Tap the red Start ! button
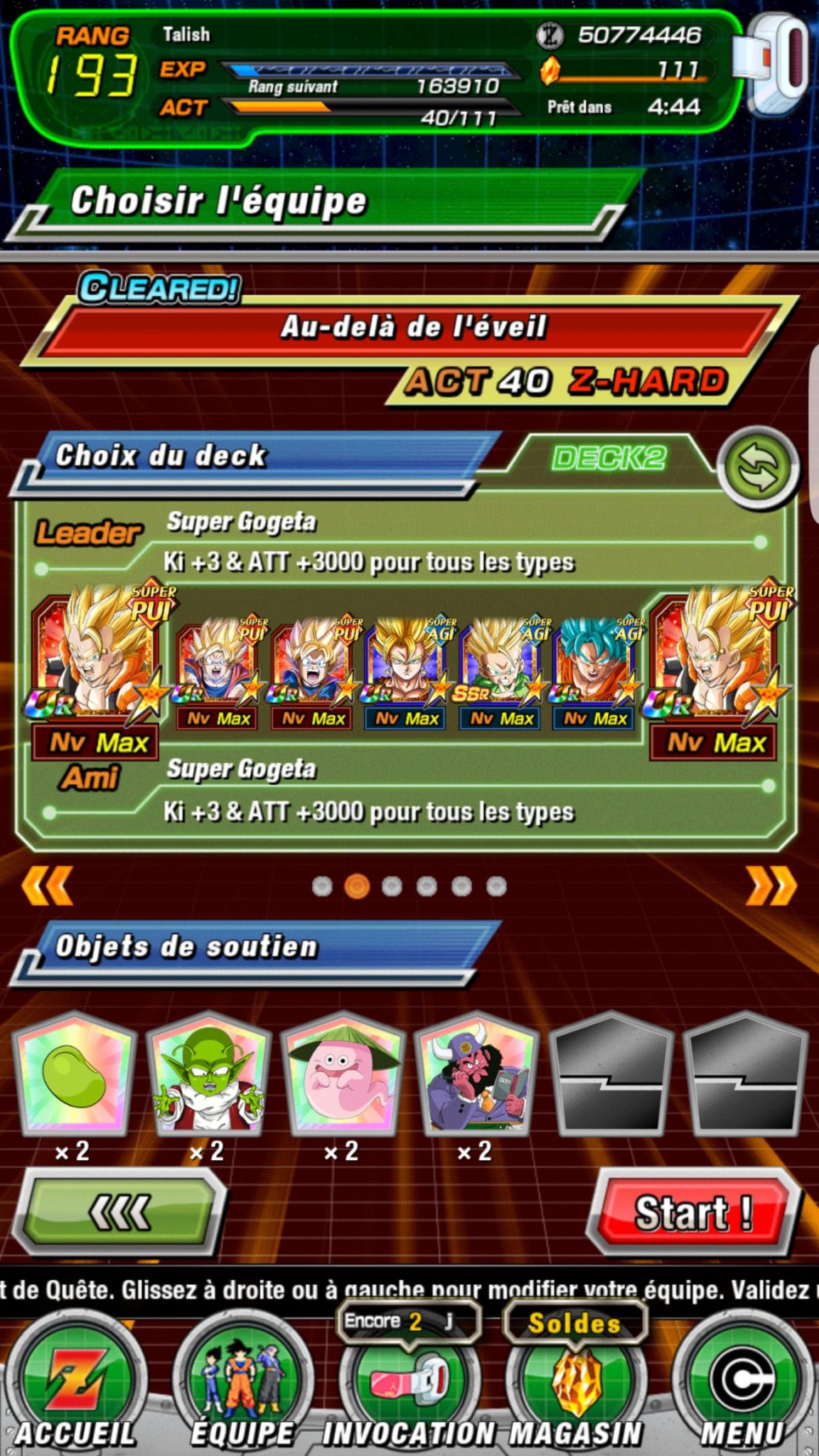This screenshot has height=1456, width=819. tap(694, 1213)
